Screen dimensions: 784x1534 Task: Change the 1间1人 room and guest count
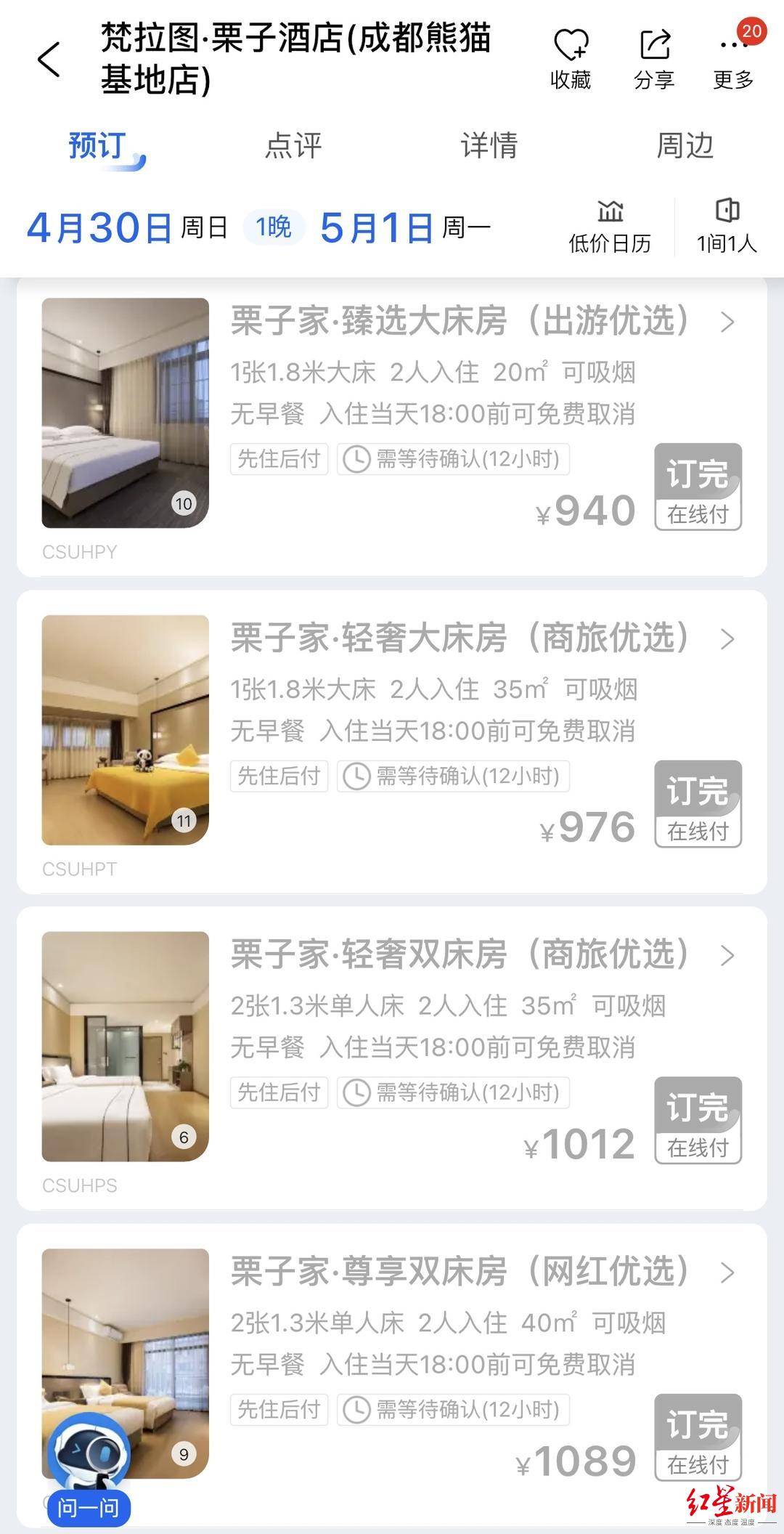(x=727, y=227)
